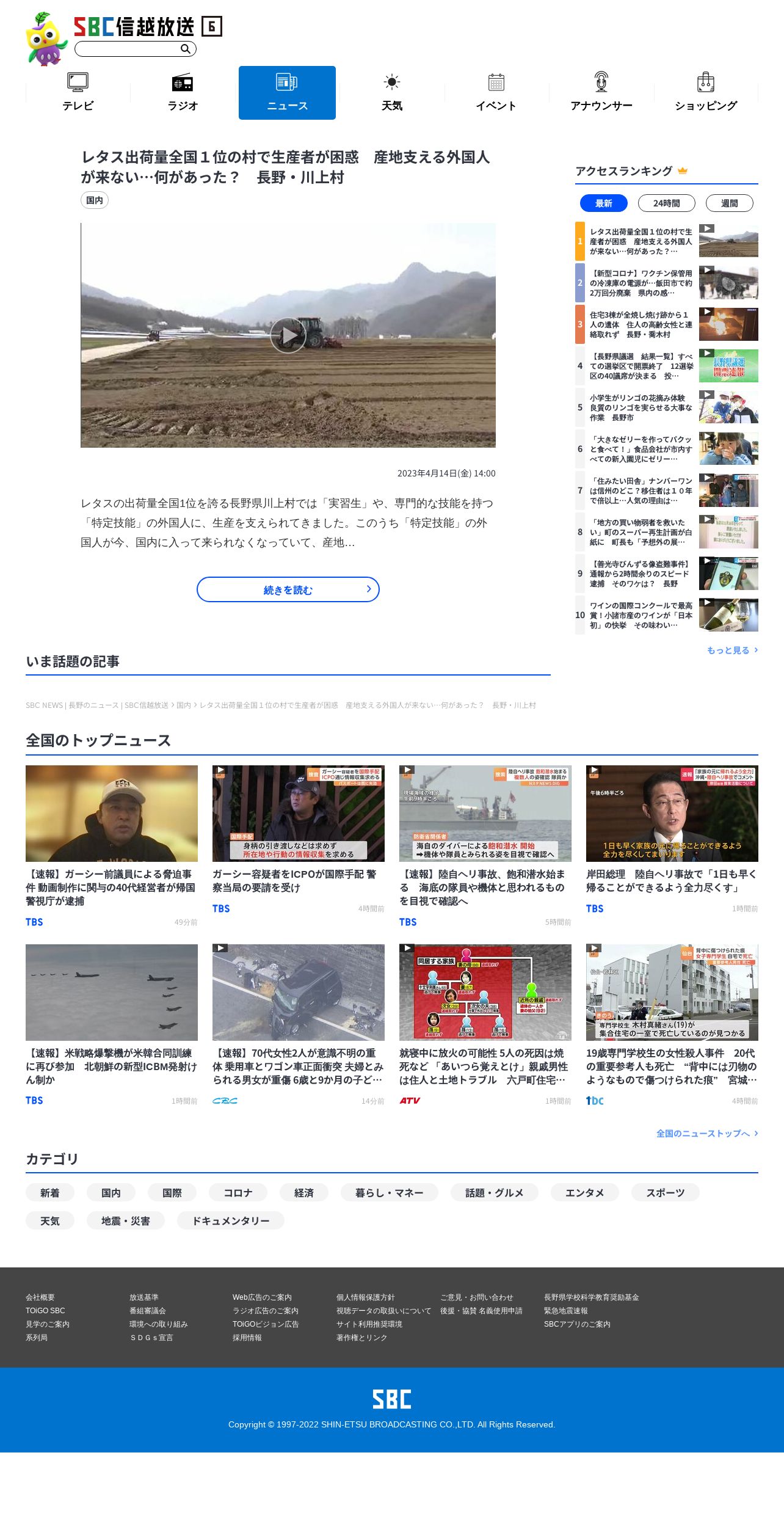Viewport: 784px width, 1527px height.
Task: Open the アナウンサー page
Action: pyautogui.click(x=601, y=93)
